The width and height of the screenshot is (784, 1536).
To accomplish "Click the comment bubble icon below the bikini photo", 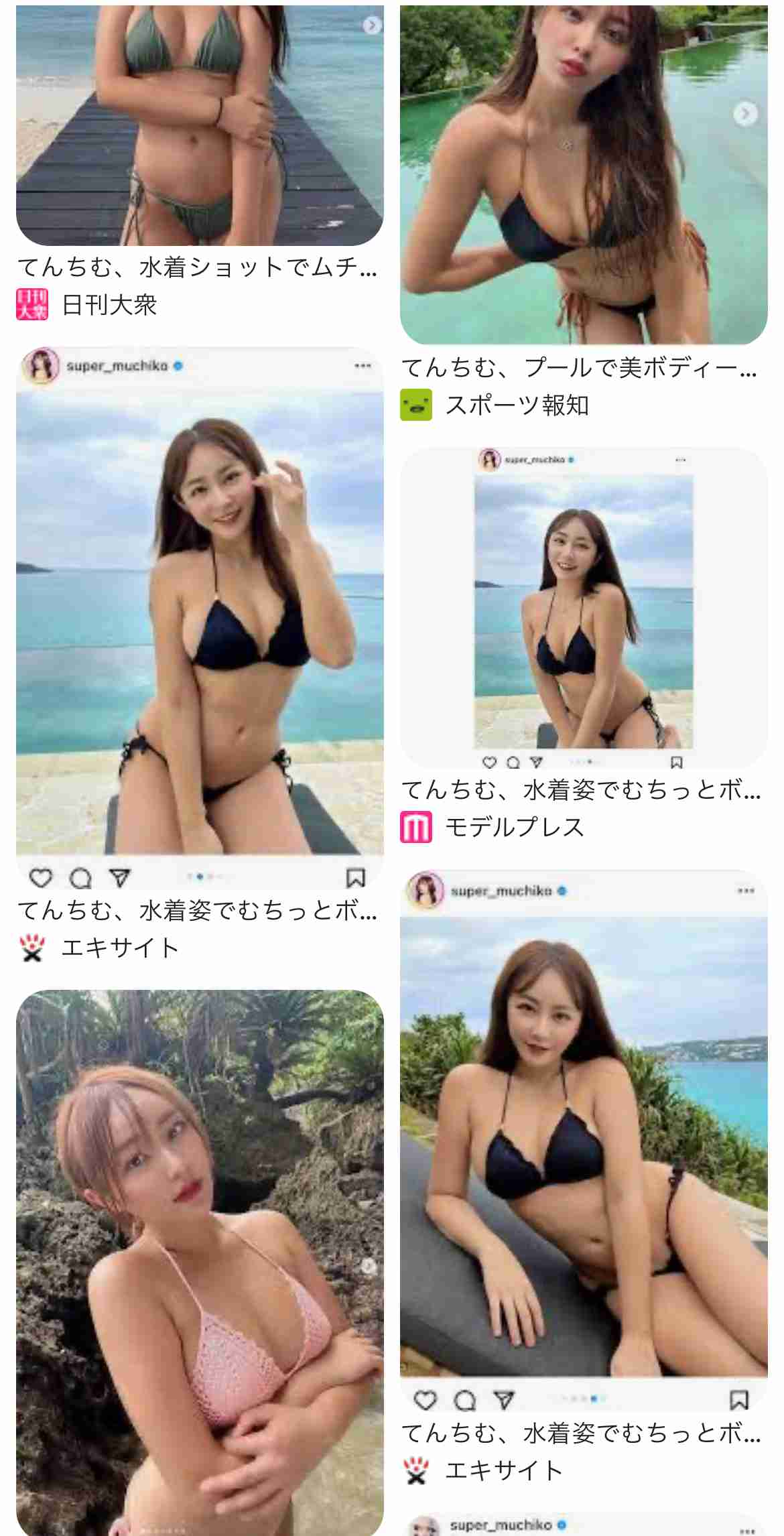I will click(81, 875).
